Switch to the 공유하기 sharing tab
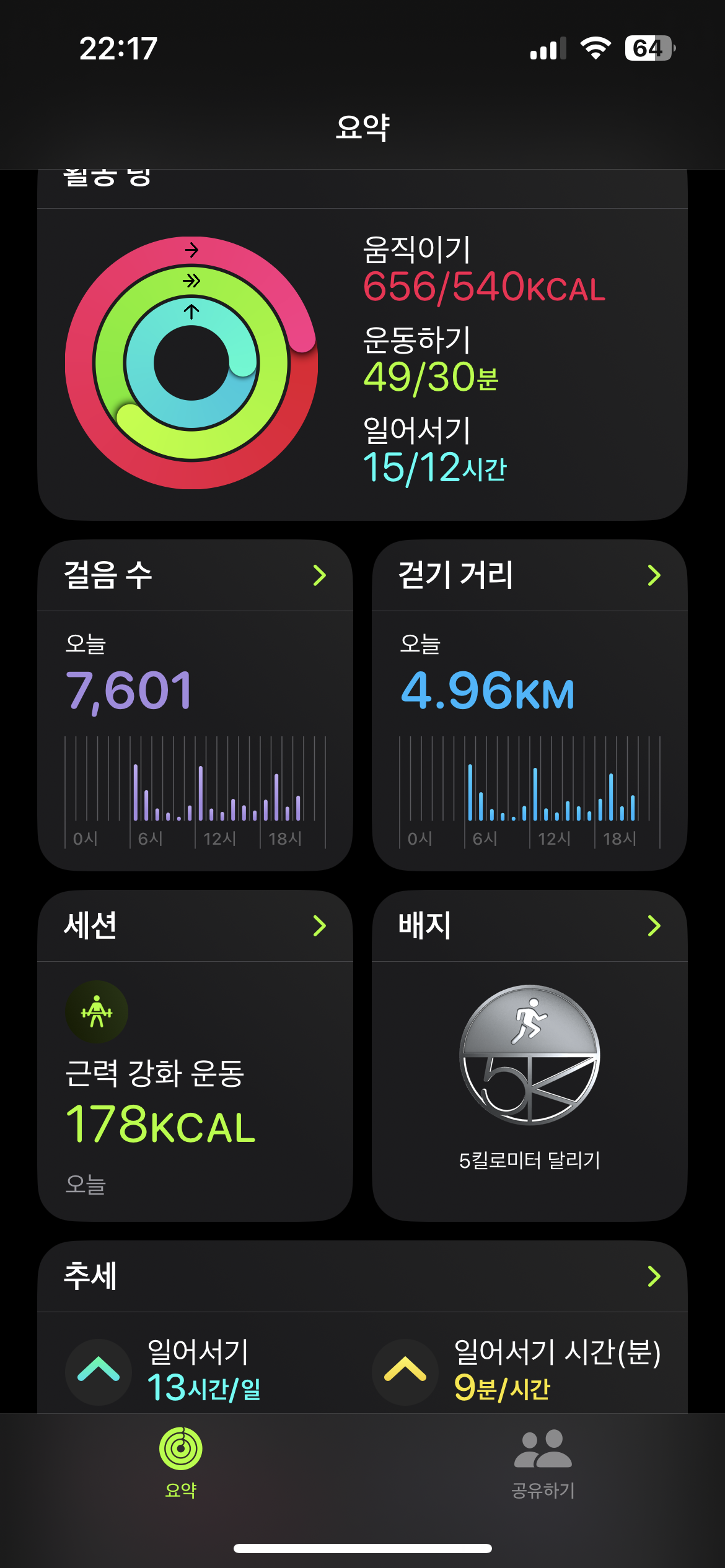This screenshot has width=725, height=1568. (x=543, y=1463)
